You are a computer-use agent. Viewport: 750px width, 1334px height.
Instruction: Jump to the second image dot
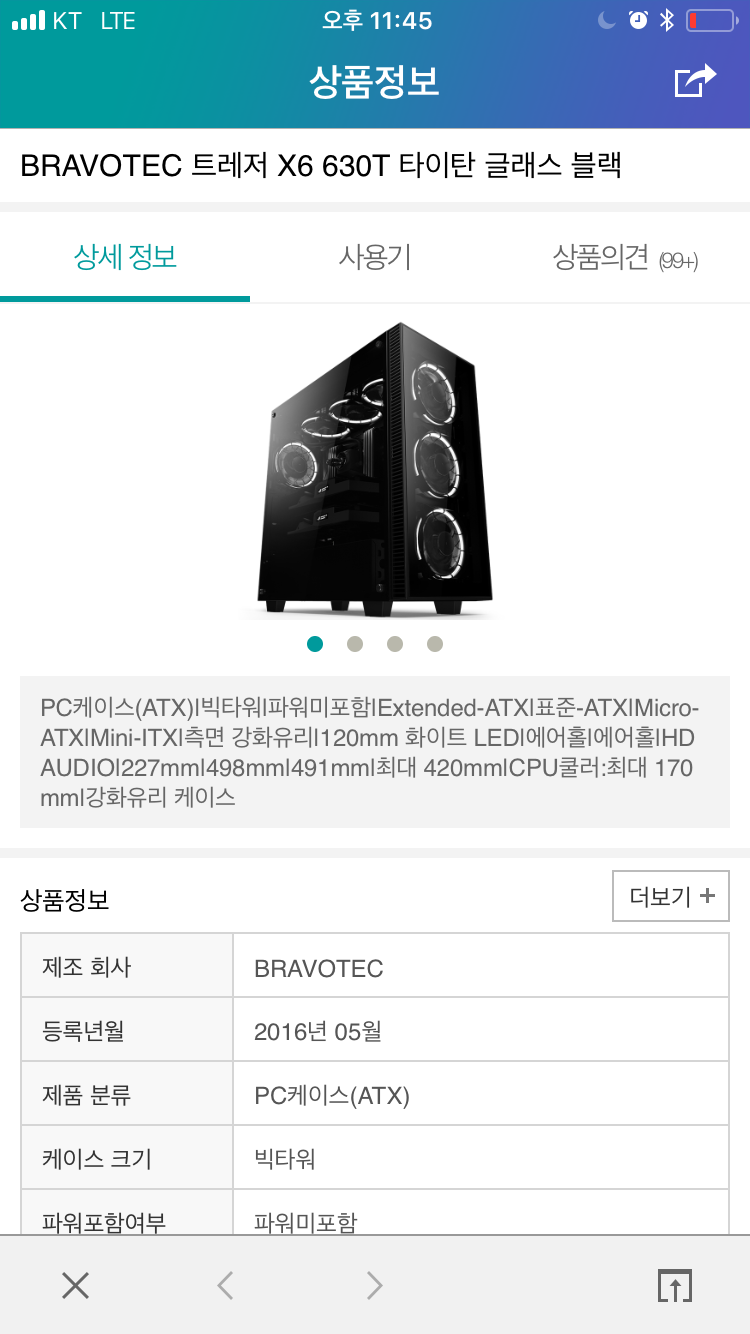pyautogui.click(x=355, y=644)
